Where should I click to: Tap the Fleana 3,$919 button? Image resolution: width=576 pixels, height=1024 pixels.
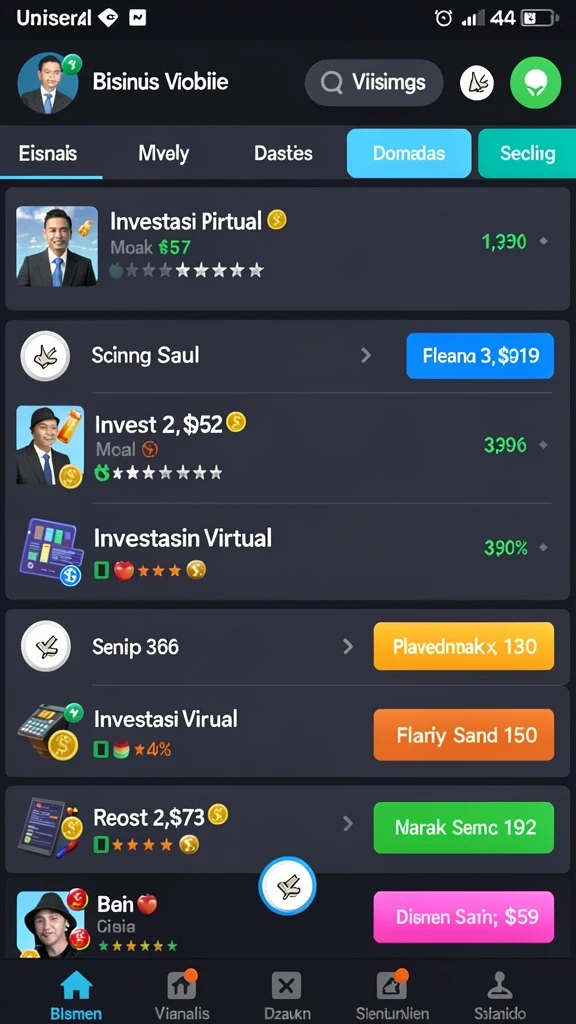click(x=480, y=356)
